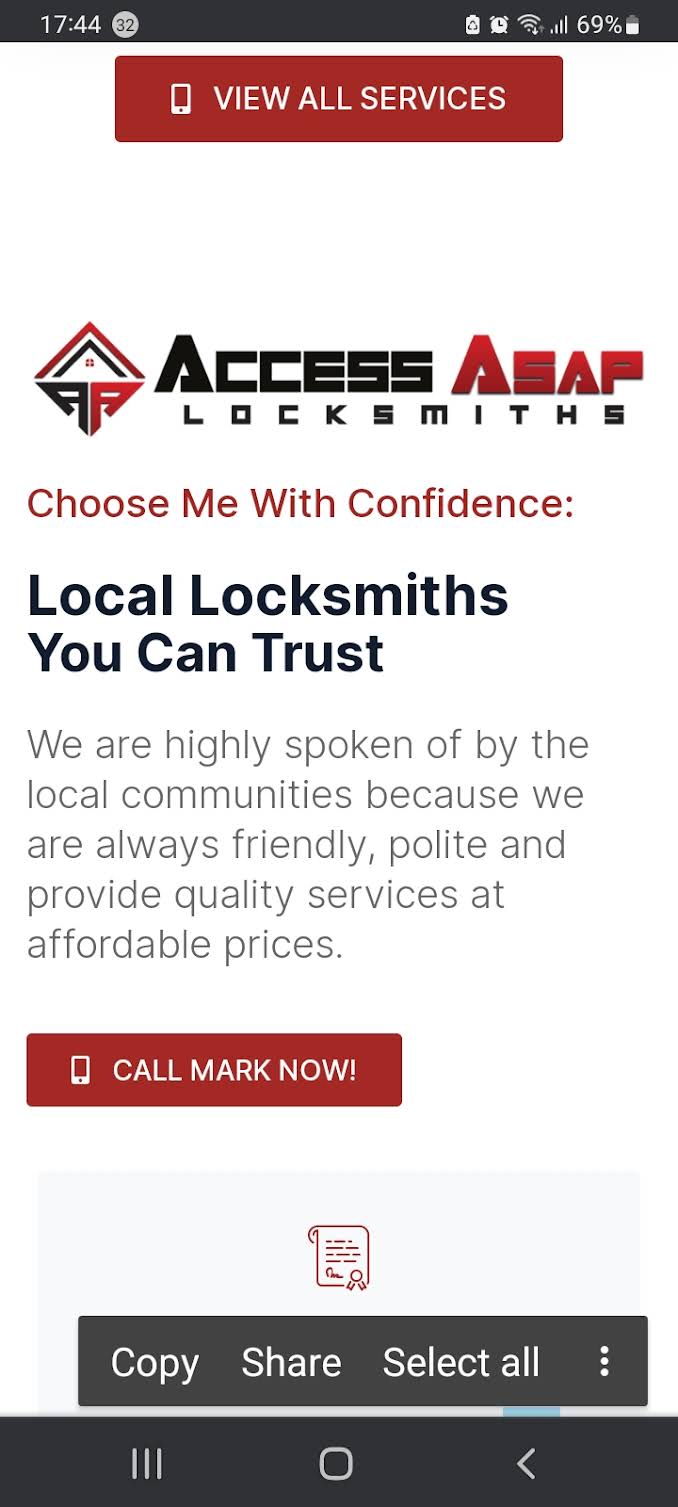Choose Select all in the text menu
The image size is (678, 1507).
pyautogui.click(x=461, y=1362)
